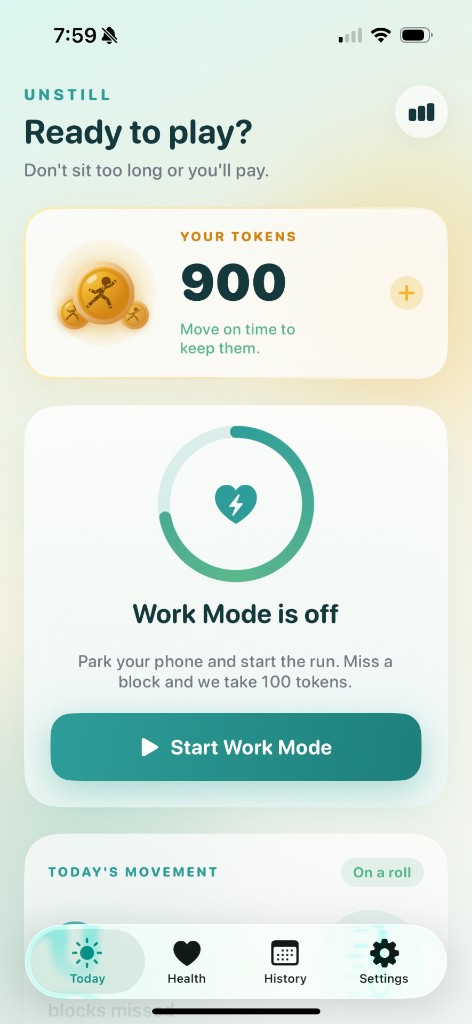Open the History tab
The image size is (472, 1024).
285,962
